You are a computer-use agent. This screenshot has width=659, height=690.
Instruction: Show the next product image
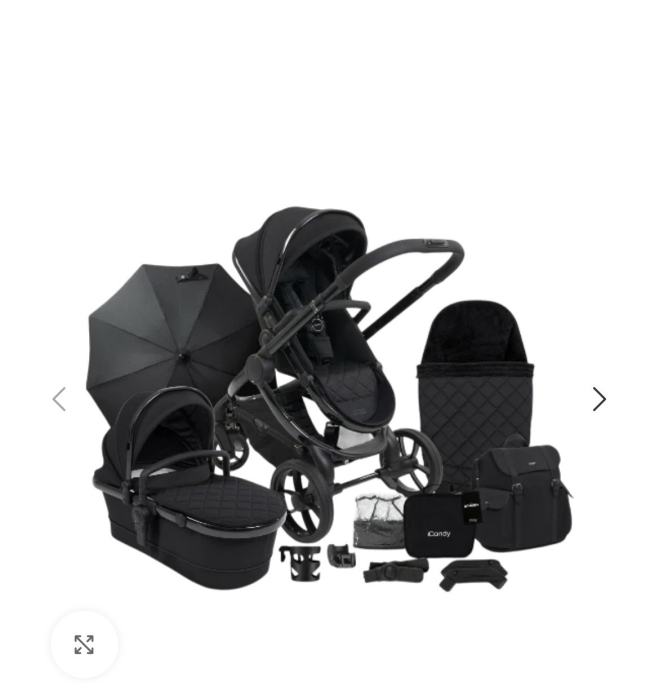(599, 399)
